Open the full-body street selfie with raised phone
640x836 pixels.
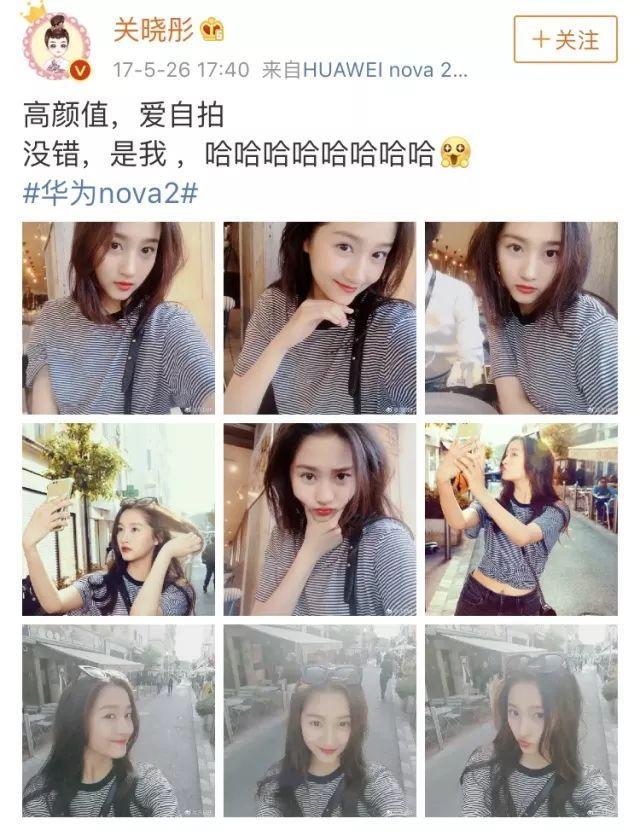click(x=520, y=519)
